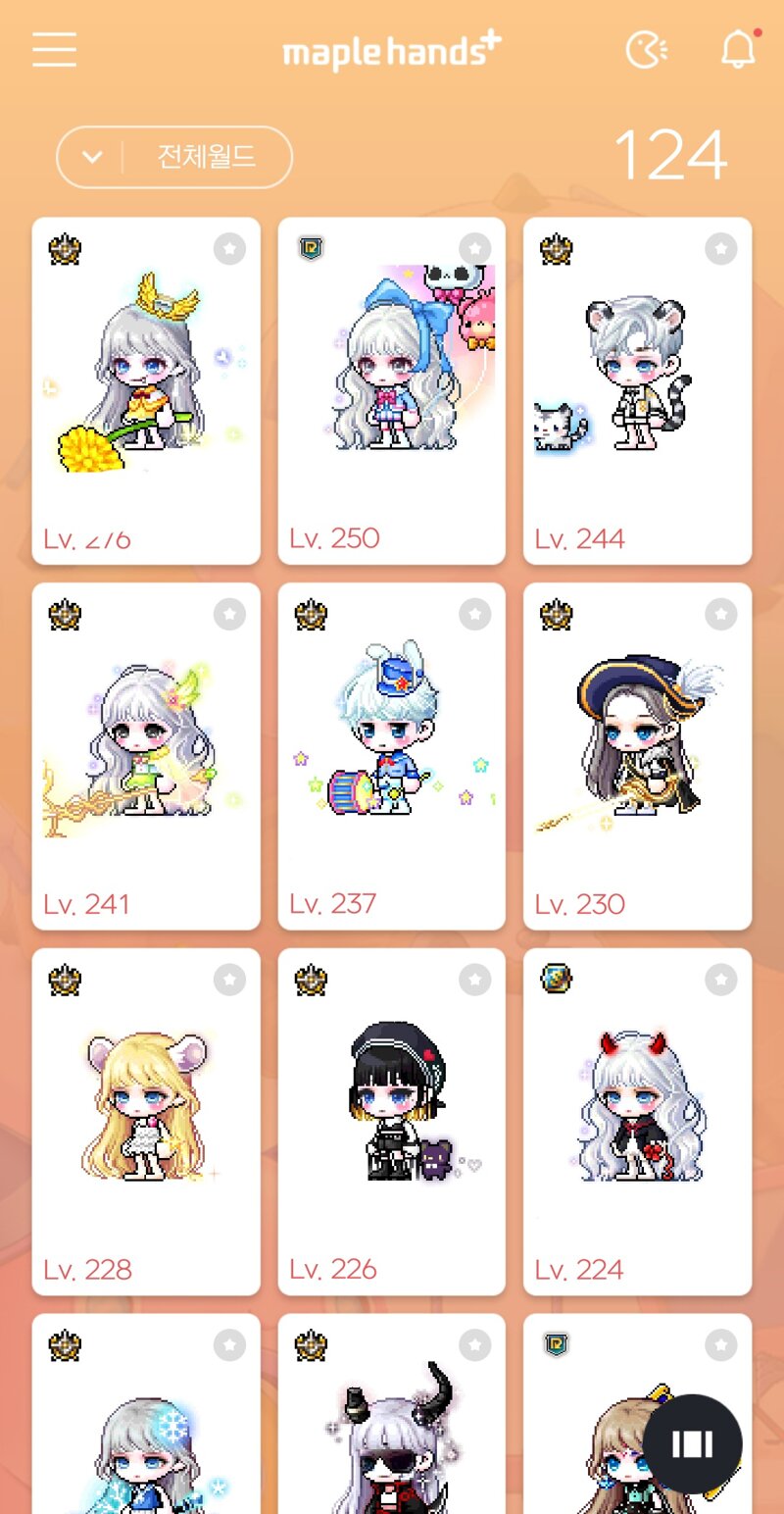The width and height of the screenshot is (784, 1514).
Task: Star the Lv. 224 character
Action: click(720, 980)
